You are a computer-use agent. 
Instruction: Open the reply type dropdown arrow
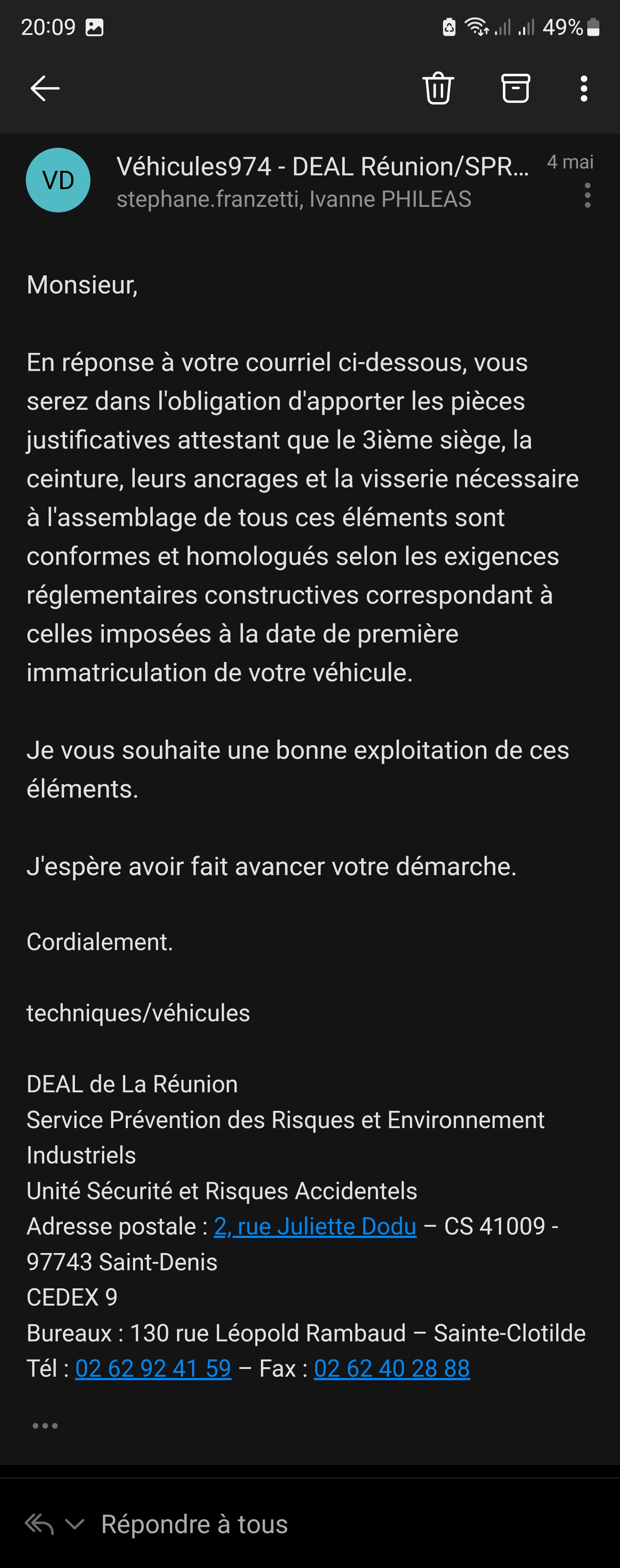coord(74,1524)
